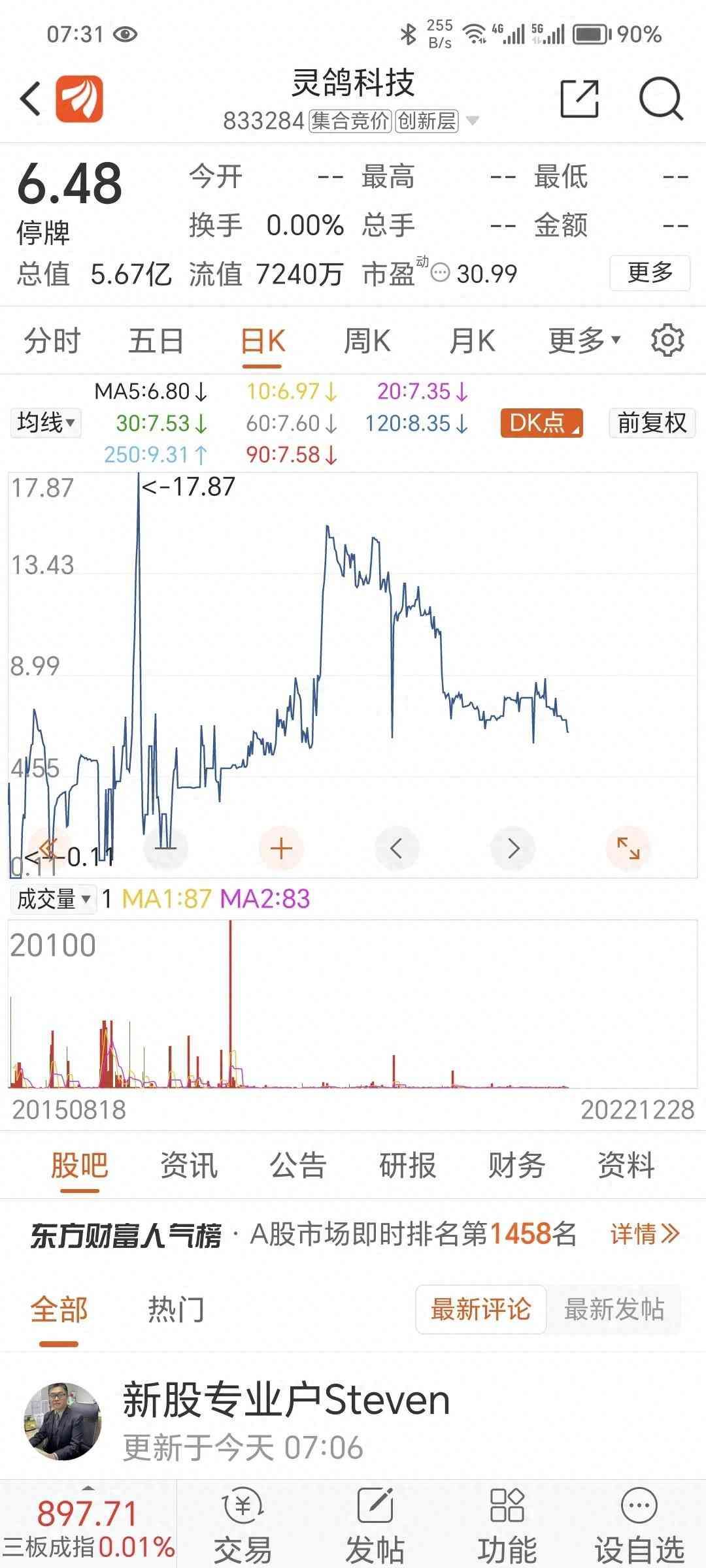
Task: Open chart settings gear icon
Action: [x=667, y=340]
